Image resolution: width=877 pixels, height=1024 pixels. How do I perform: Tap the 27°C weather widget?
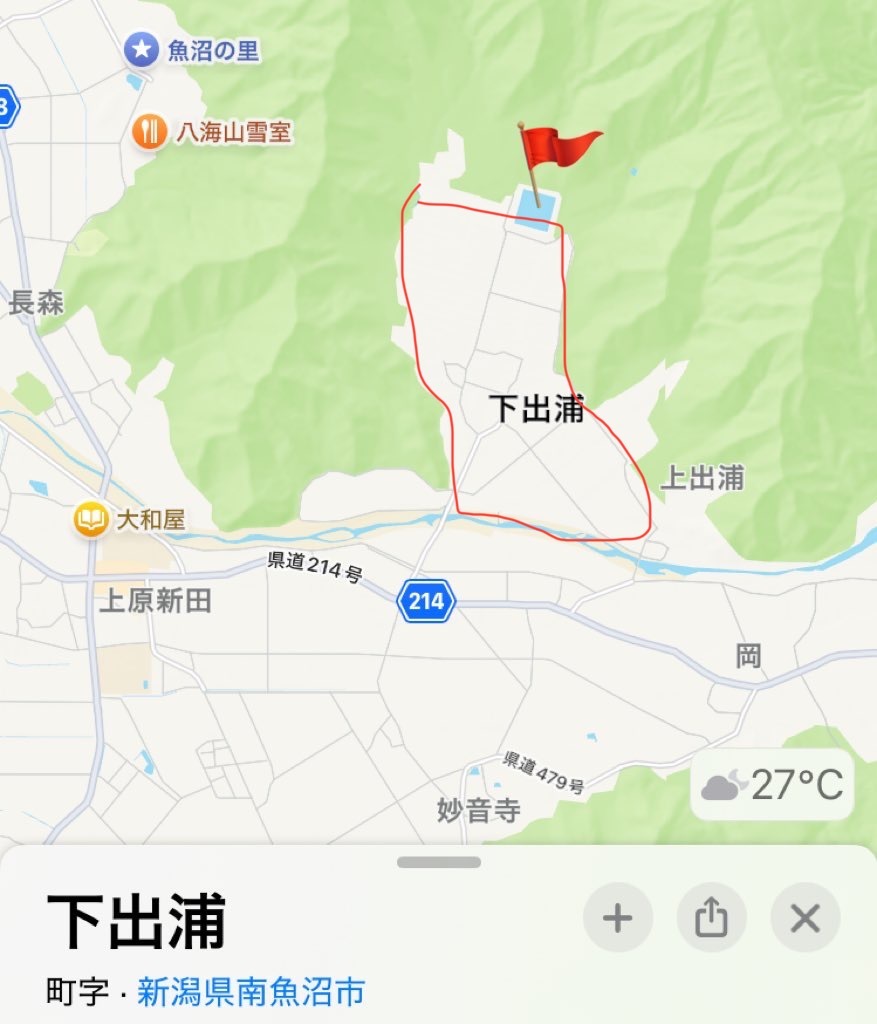click(x=771, y=785)
